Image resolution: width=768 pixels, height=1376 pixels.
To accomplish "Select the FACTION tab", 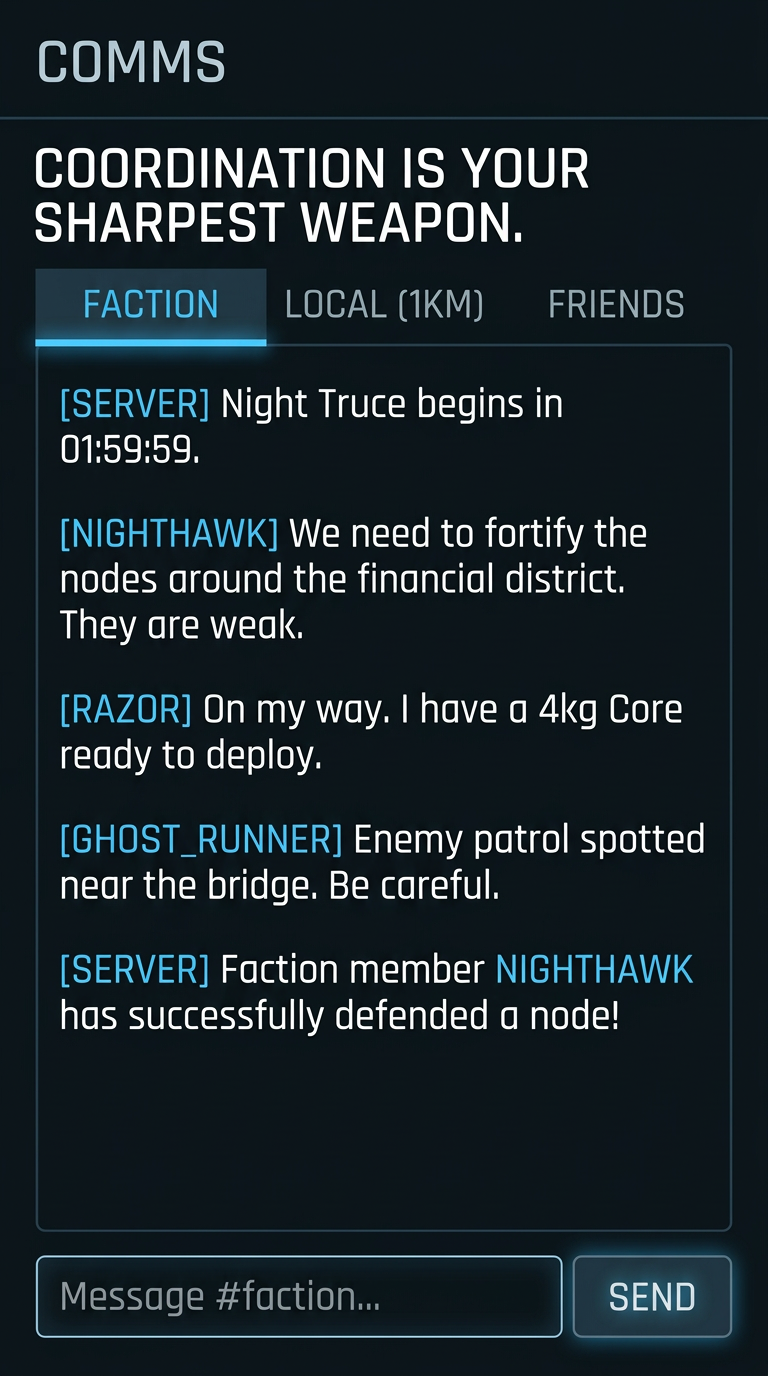I will (151, 305).
